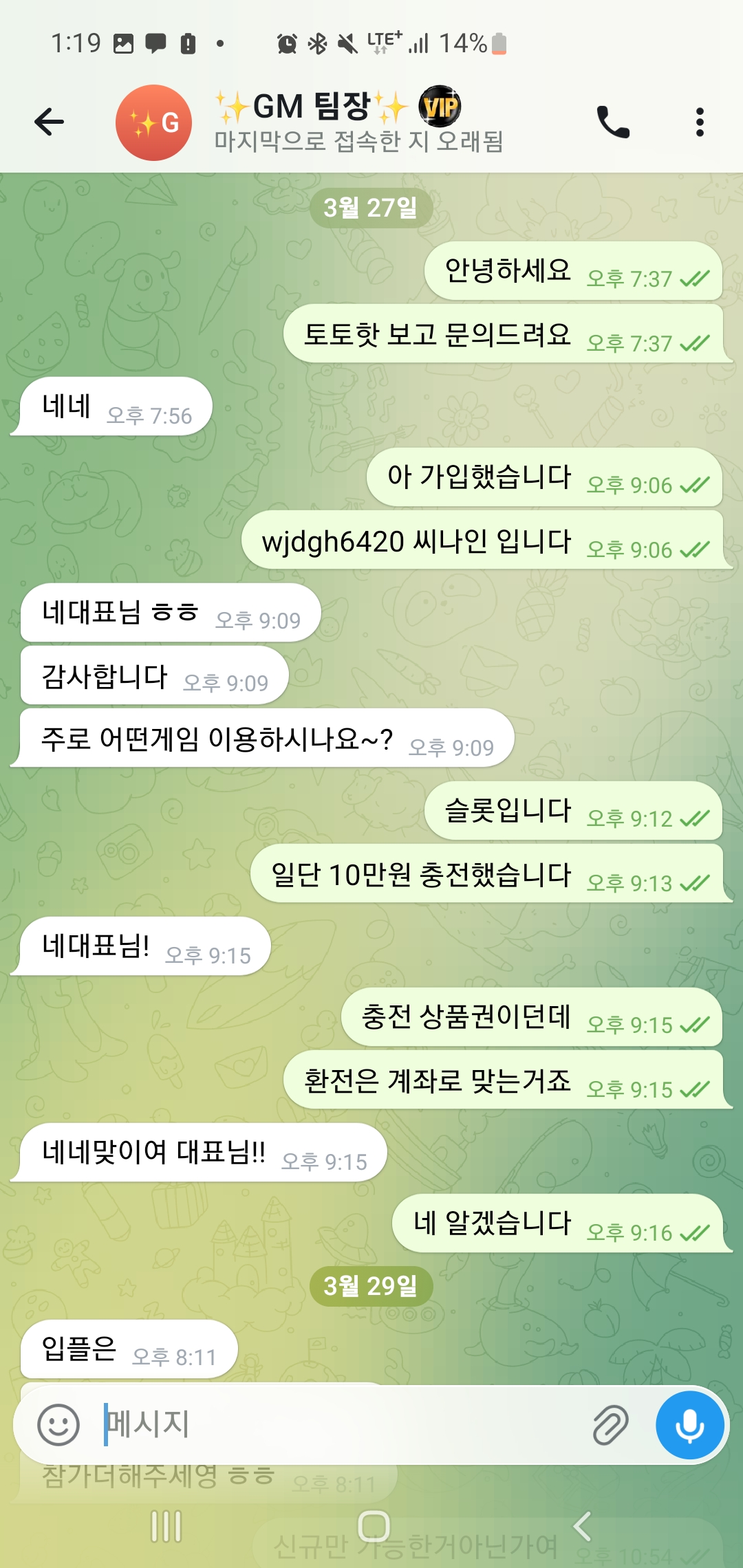Viewport: 743px width, 1568px height.
Task: Open the three-dot overflow menu
Action: (x=700, y=122)
